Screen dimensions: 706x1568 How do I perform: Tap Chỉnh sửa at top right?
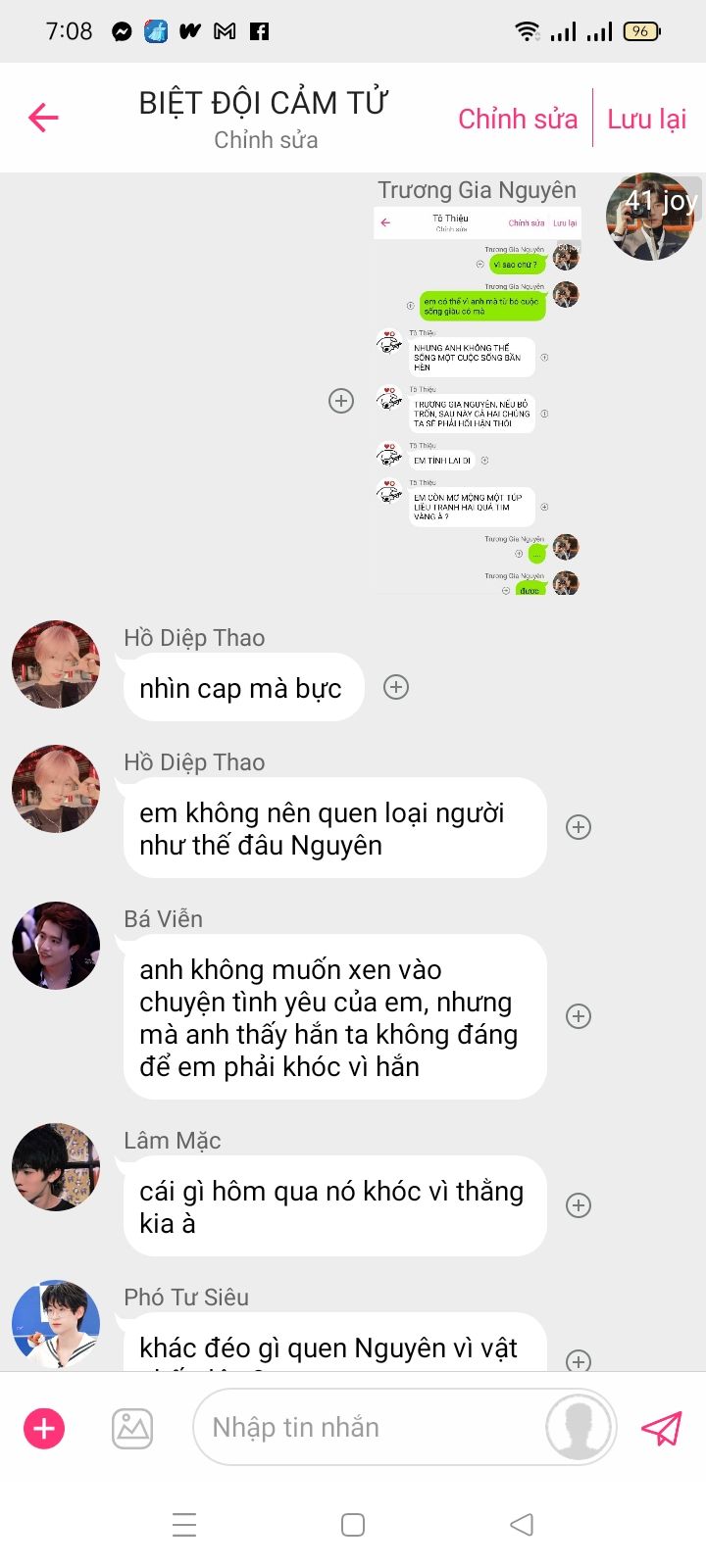pyautogui.click(x=518, y=119)
